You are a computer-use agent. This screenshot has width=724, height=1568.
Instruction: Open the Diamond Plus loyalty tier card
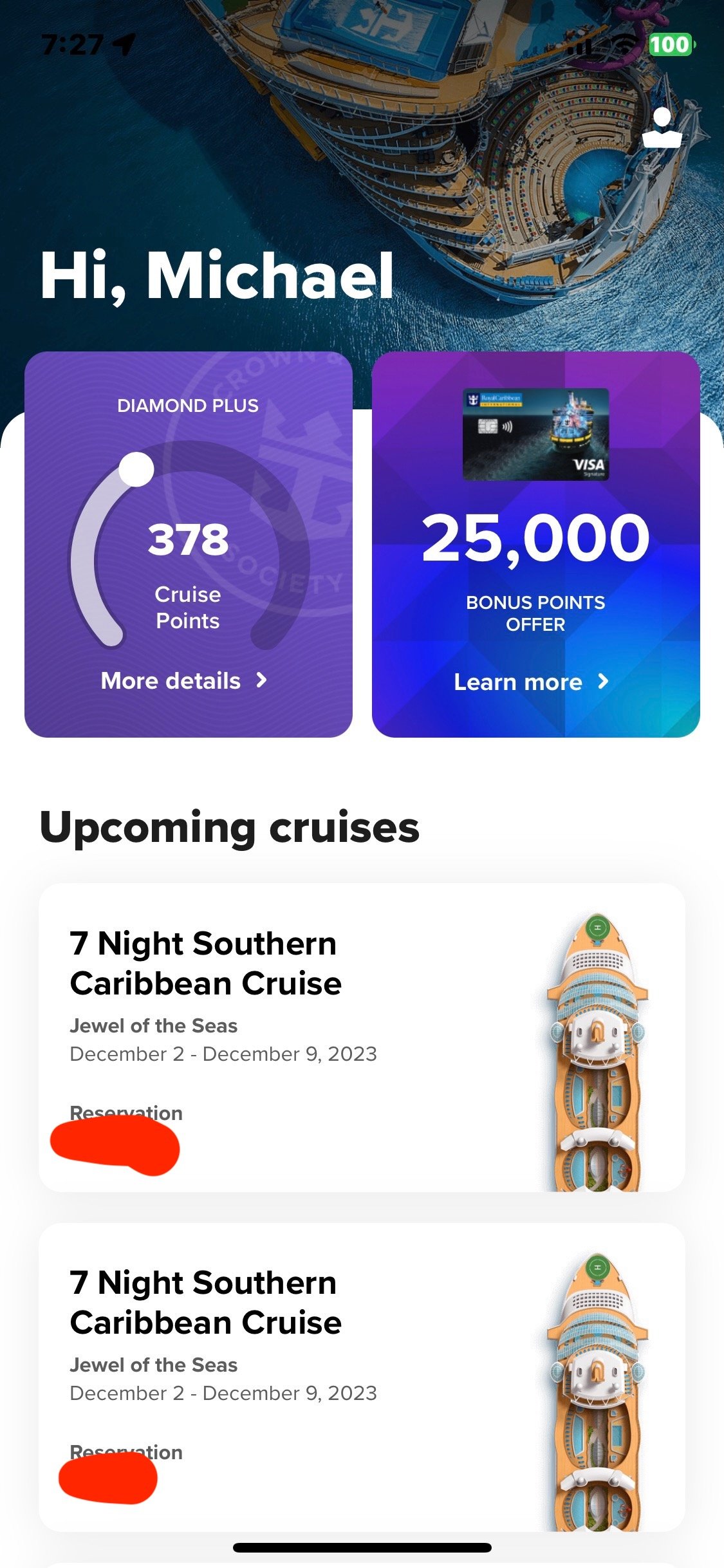click(188, 547)
